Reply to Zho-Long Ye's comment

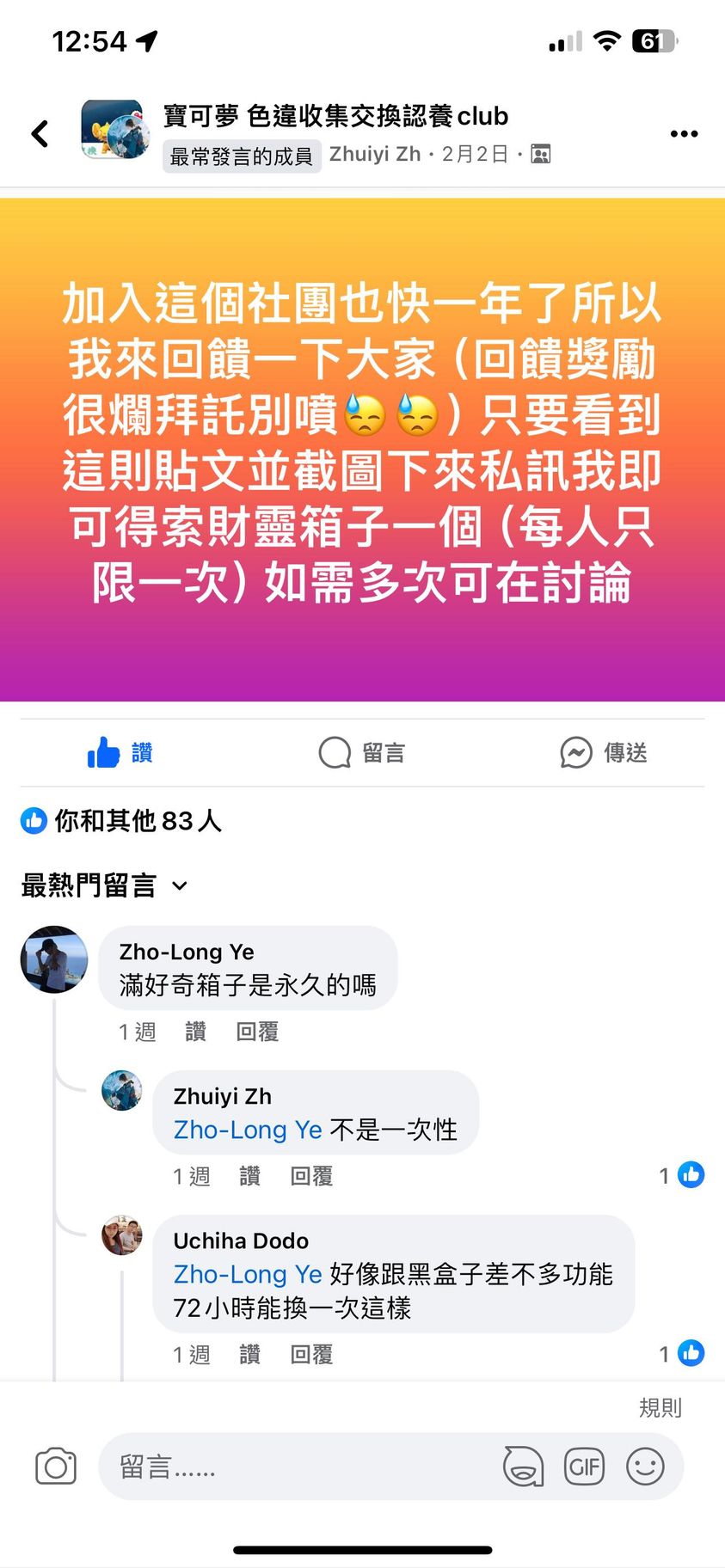(257, 1032)
